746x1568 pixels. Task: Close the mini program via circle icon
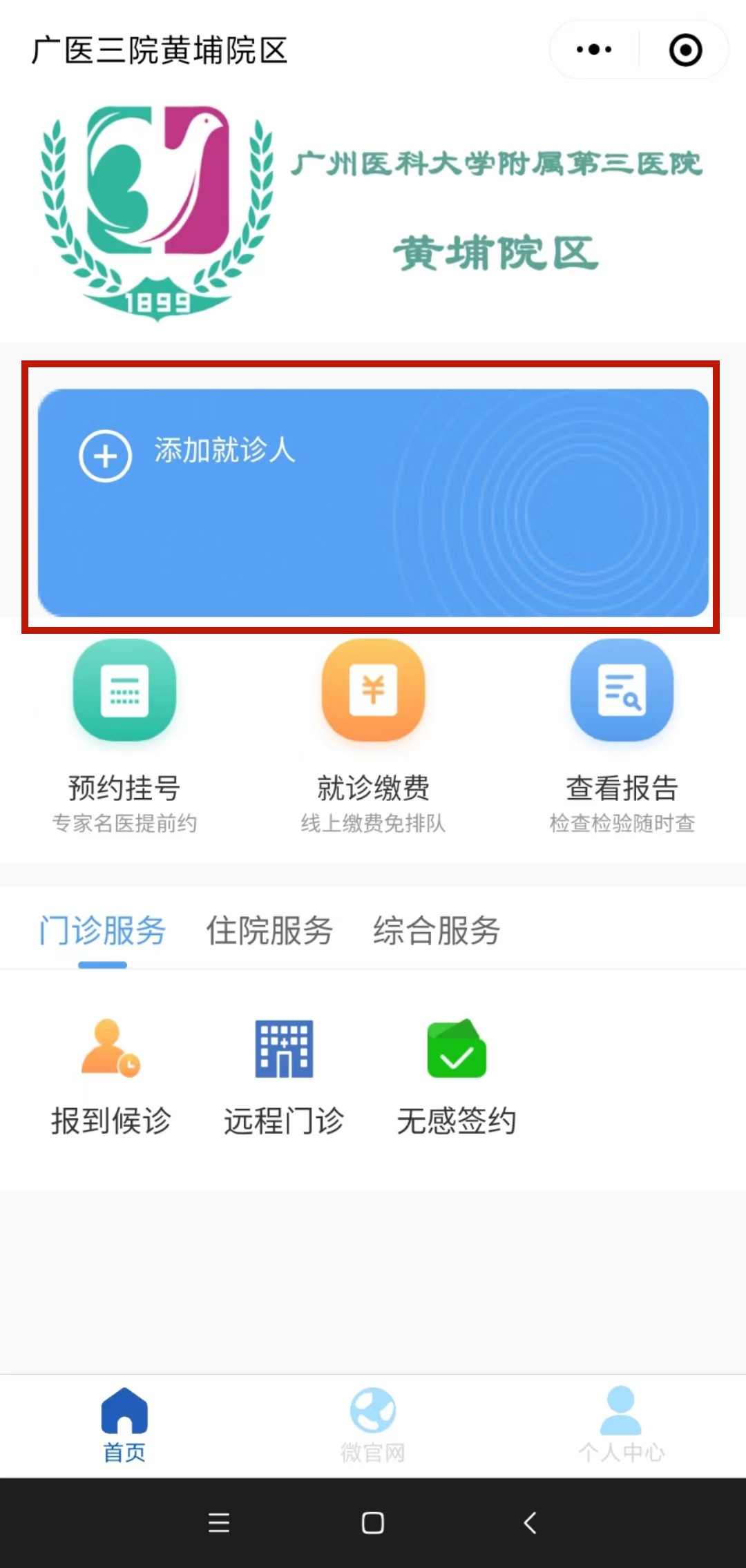(685, 50)
